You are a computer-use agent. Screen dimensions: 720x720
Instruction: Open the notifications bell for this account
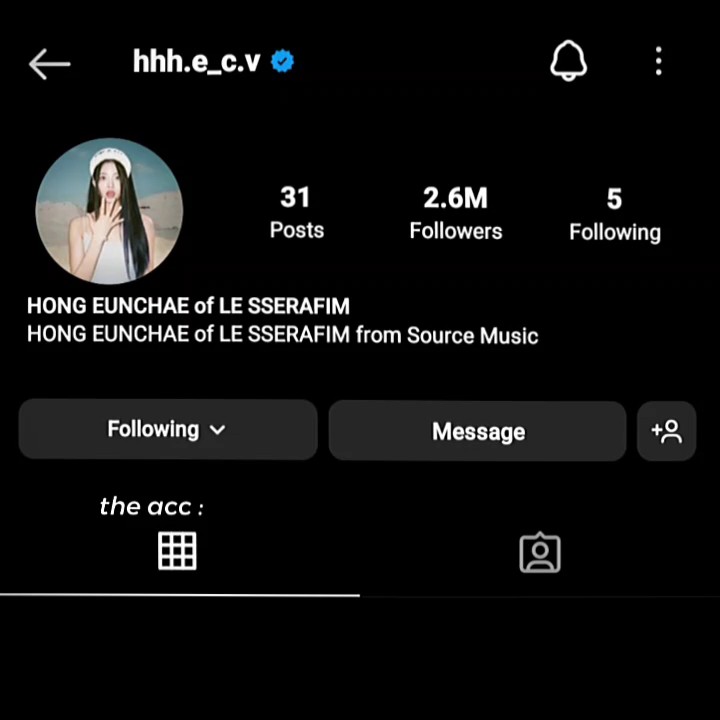click(x=568, y=62)
